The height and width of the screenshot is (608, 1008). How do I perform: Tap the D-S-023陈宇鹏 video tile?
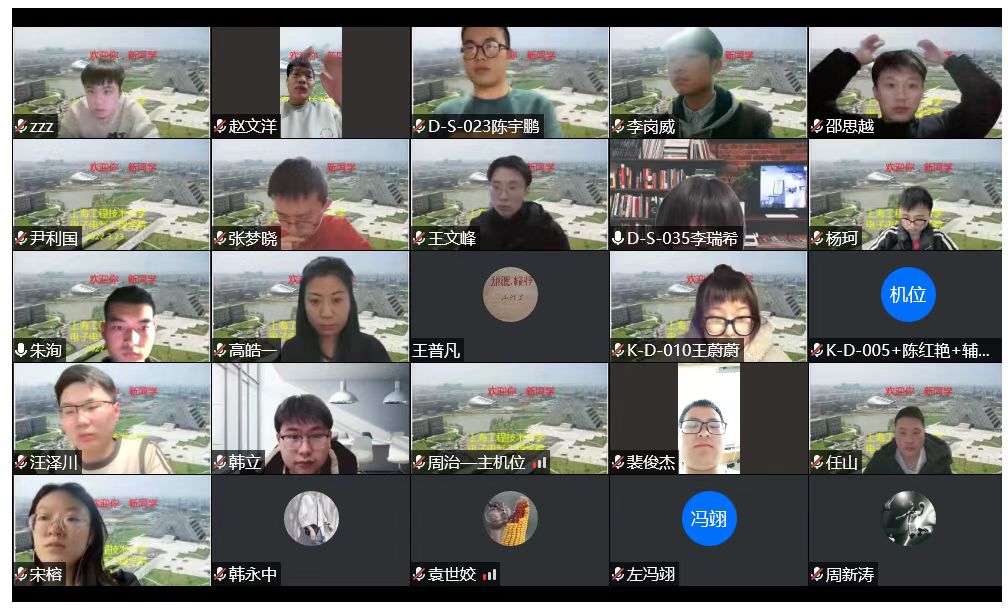(x=509, y=82)
